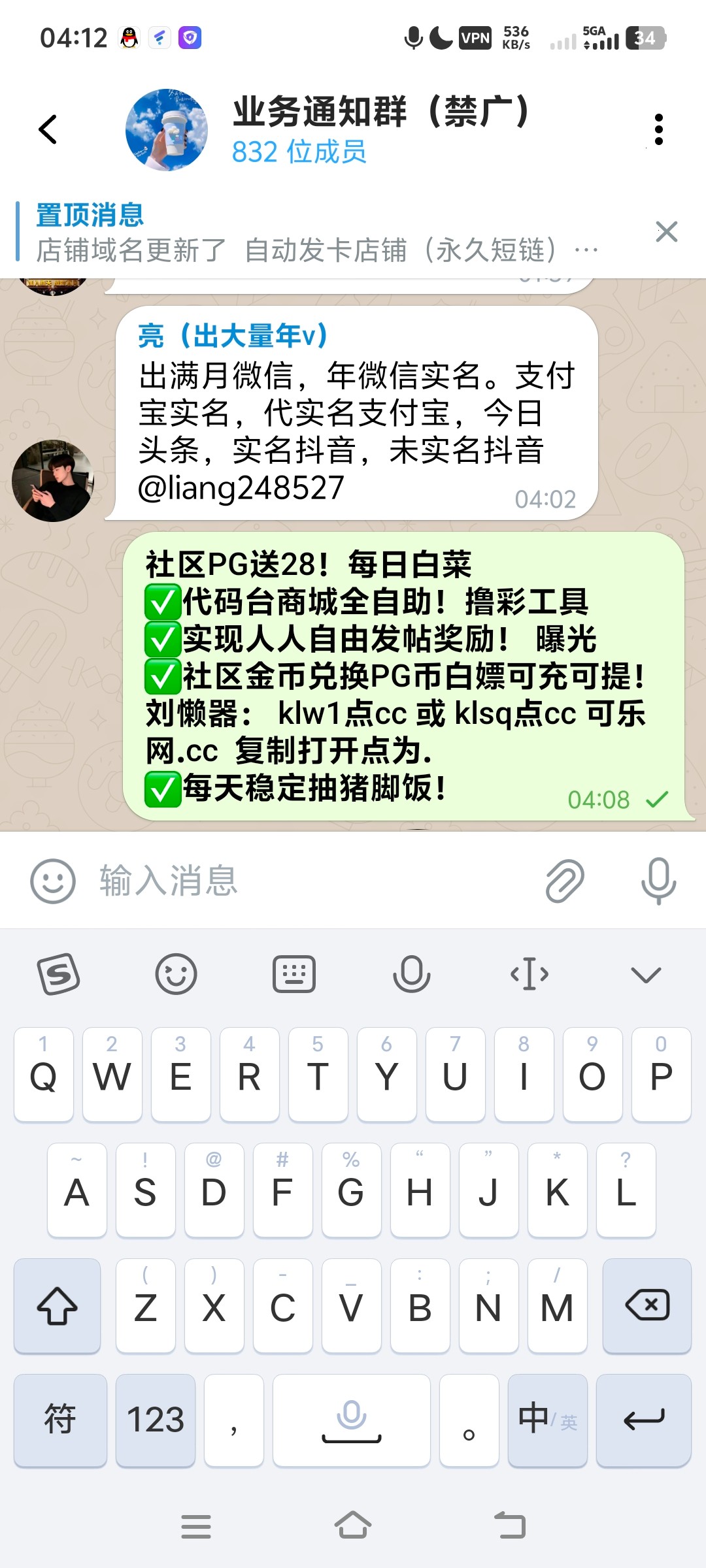The width and height of the screenshot is (706, 1568).
Task: Record a voice message
Action: pyautogui.click(x=658, y=881)
